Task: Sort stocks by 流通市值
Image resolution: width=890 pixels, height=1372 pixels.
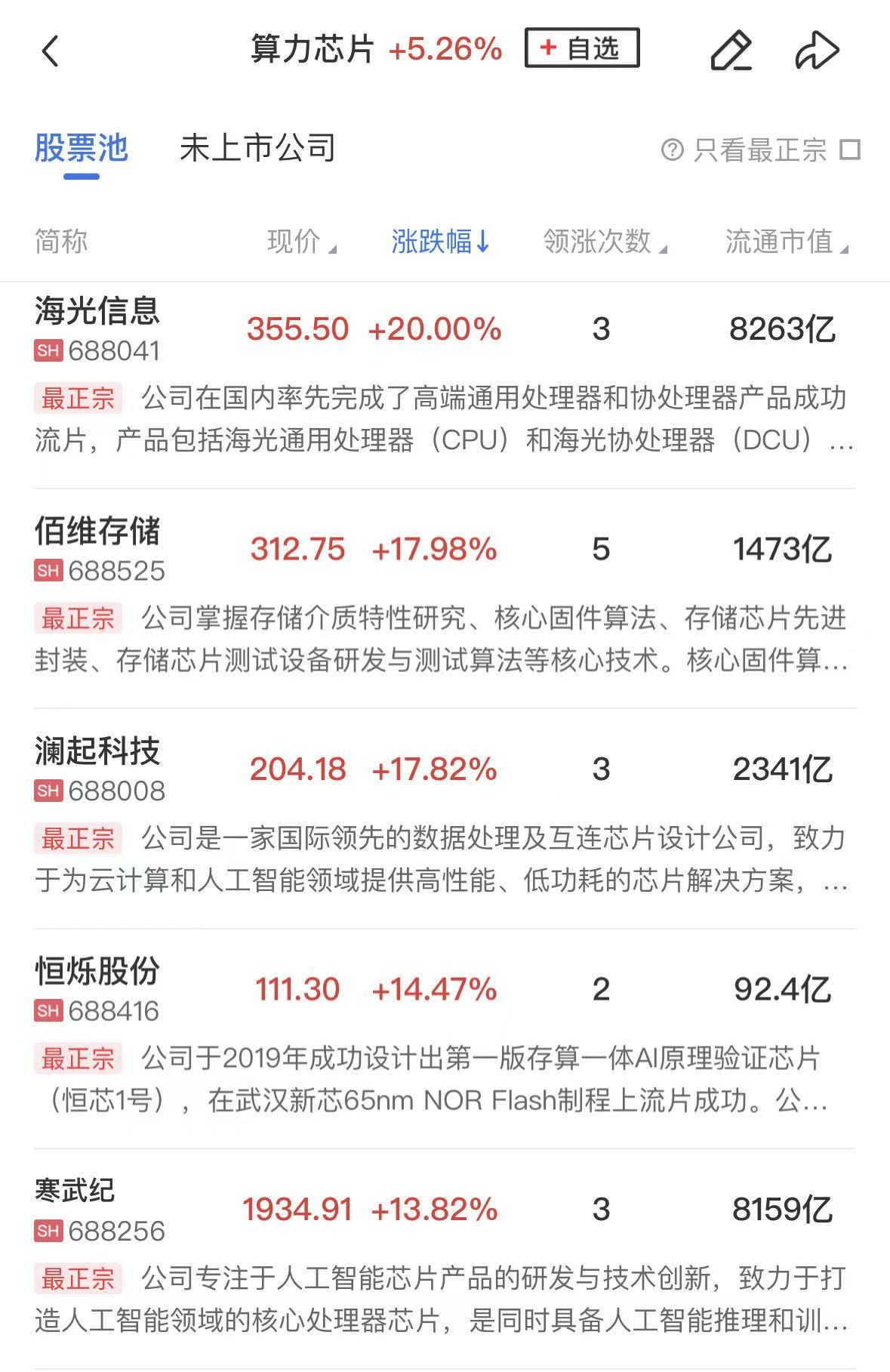Action: point(787,242)
